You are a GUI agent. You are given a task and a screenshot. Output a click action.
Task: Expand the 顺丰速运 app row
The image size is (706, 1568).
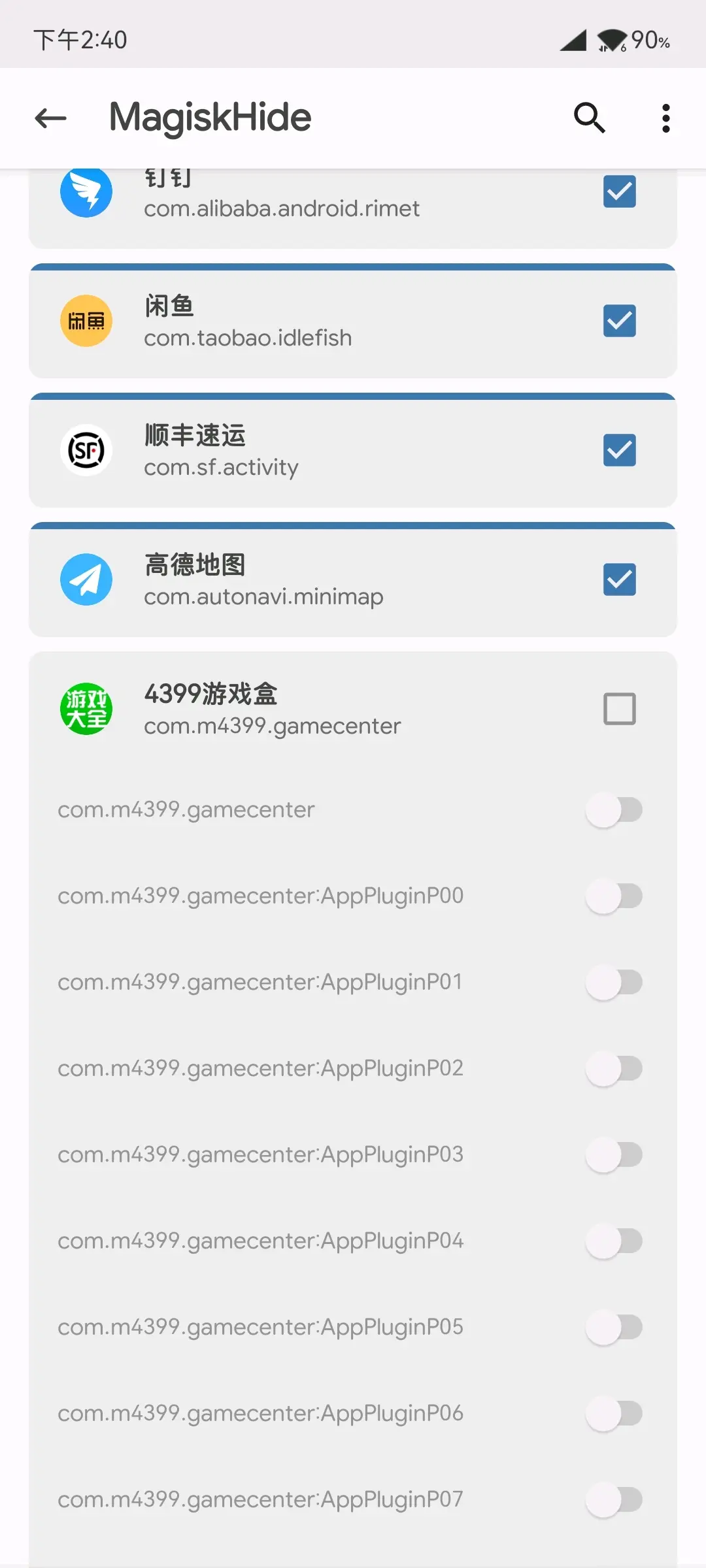pos(327,451)
